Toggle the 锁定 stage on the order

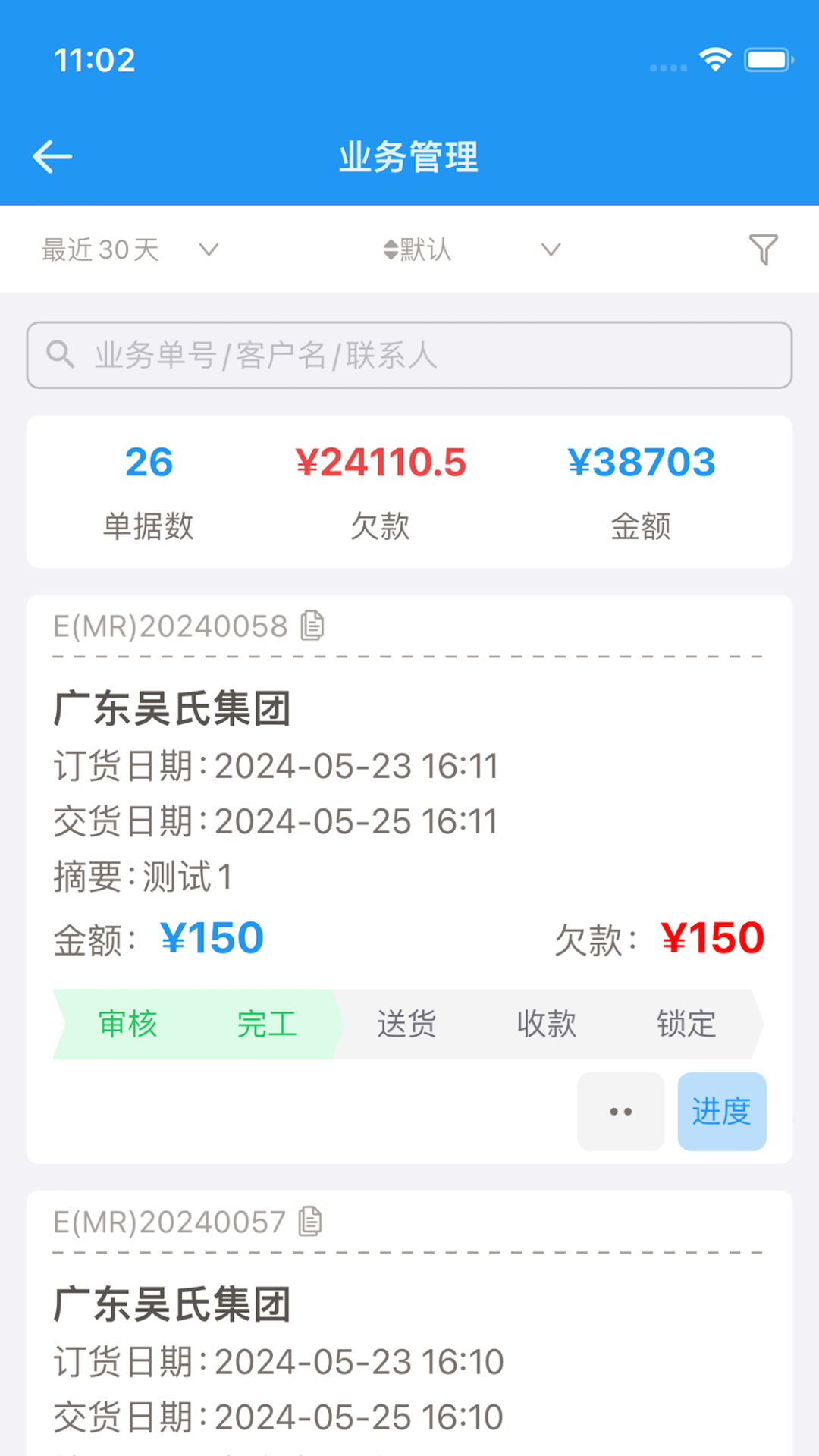[x=685, y=1023]
